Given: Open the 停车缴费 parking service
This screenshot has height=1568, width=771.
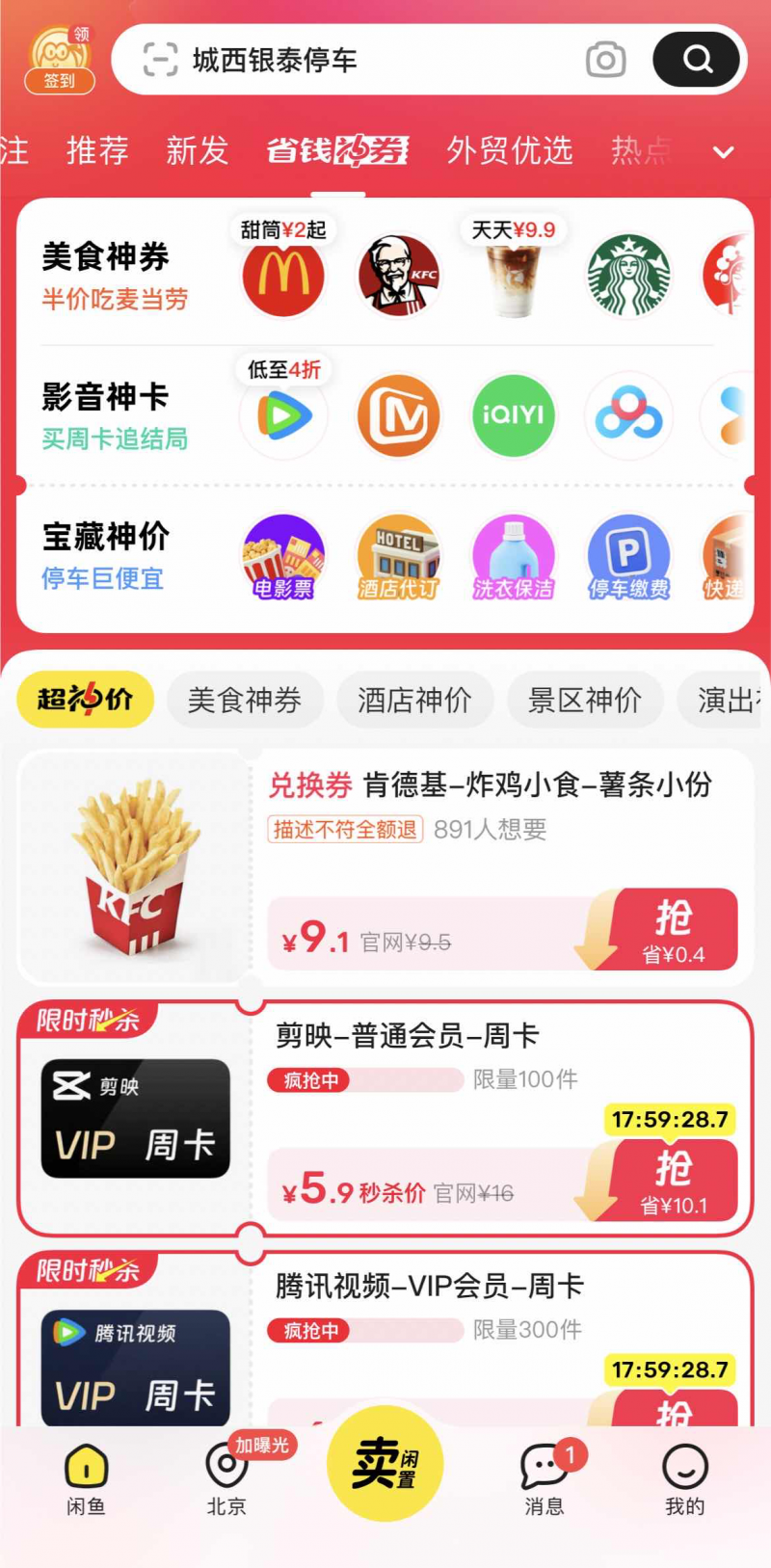Looking at the screenshot, I should click(x=629, y=556).
